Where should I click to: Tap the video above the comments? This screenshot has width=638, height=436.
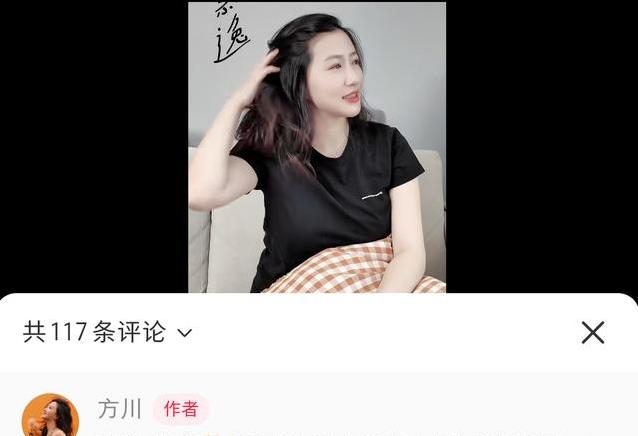(317, 150)
